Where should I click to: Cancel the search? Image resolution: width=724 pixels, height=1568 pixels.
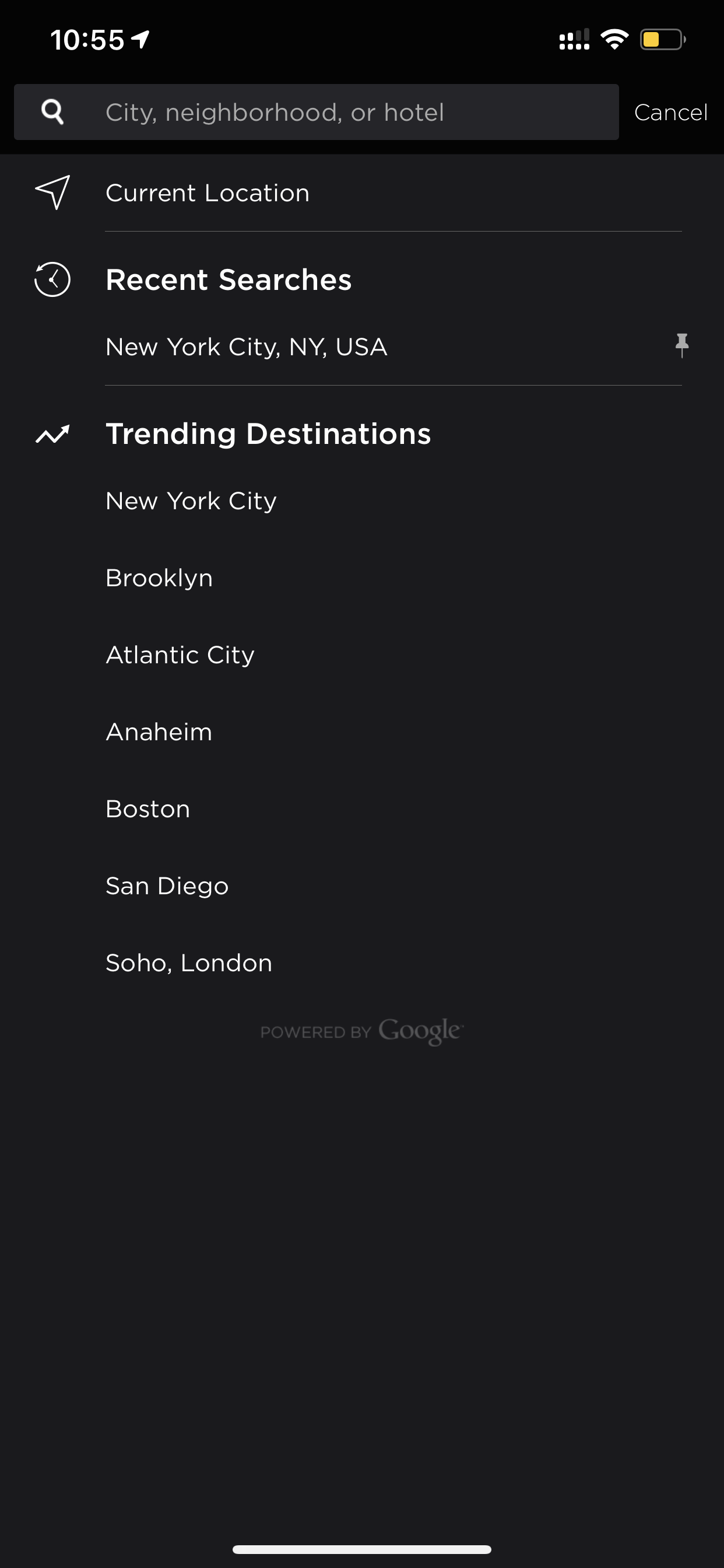pyautogui.click(x=670, y=113)
